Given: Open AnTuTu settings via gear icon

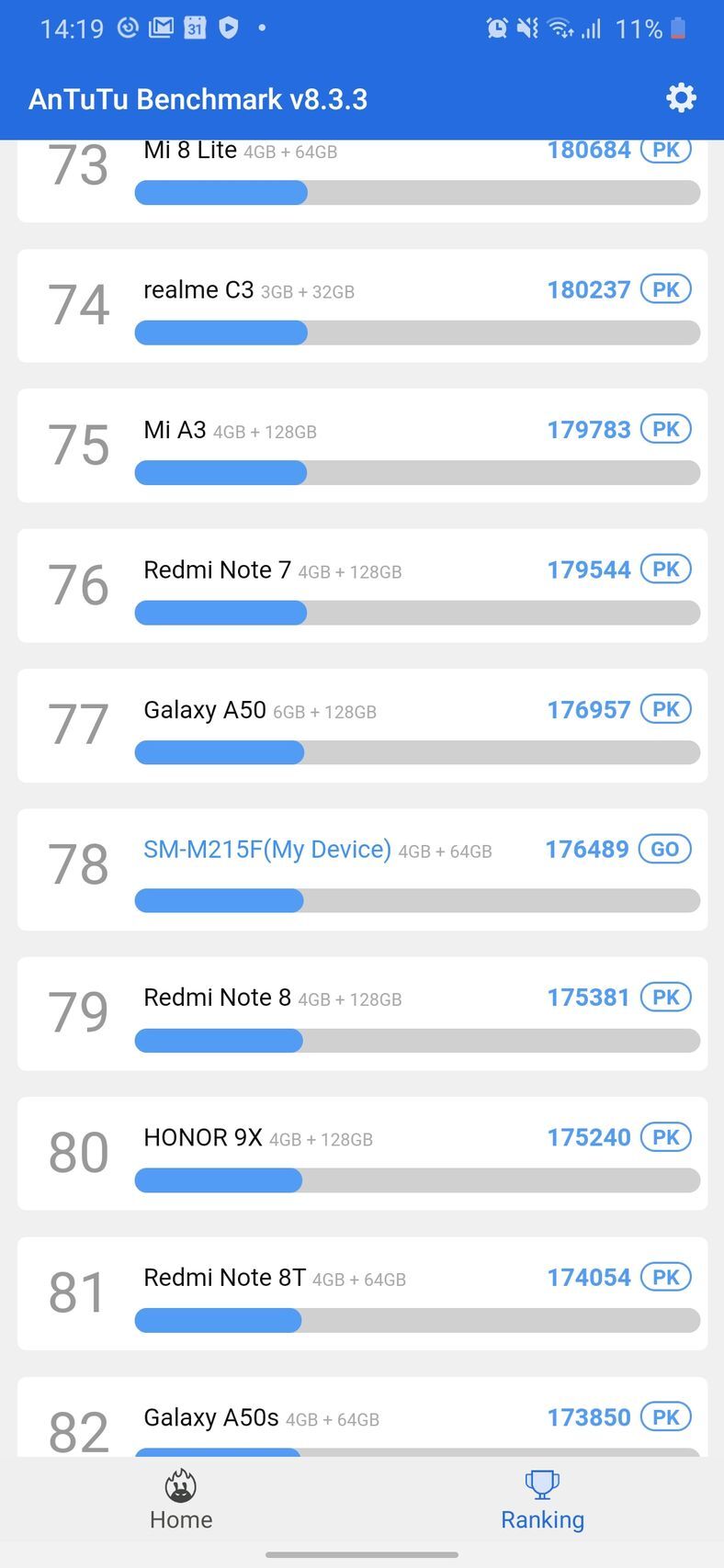Looking at the screenshot, I should [680, 97].
